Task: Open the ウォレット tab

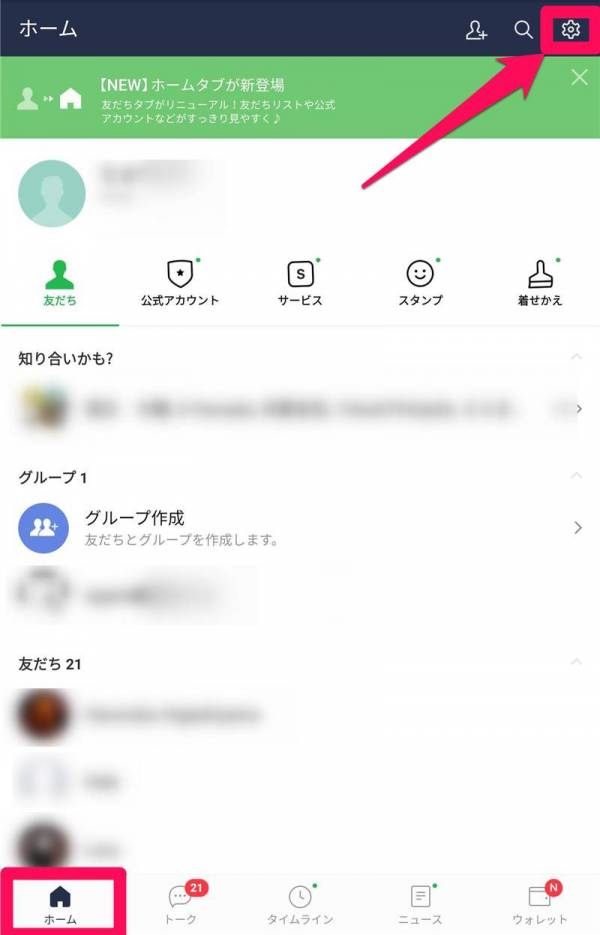Action: tap(540, 903)
